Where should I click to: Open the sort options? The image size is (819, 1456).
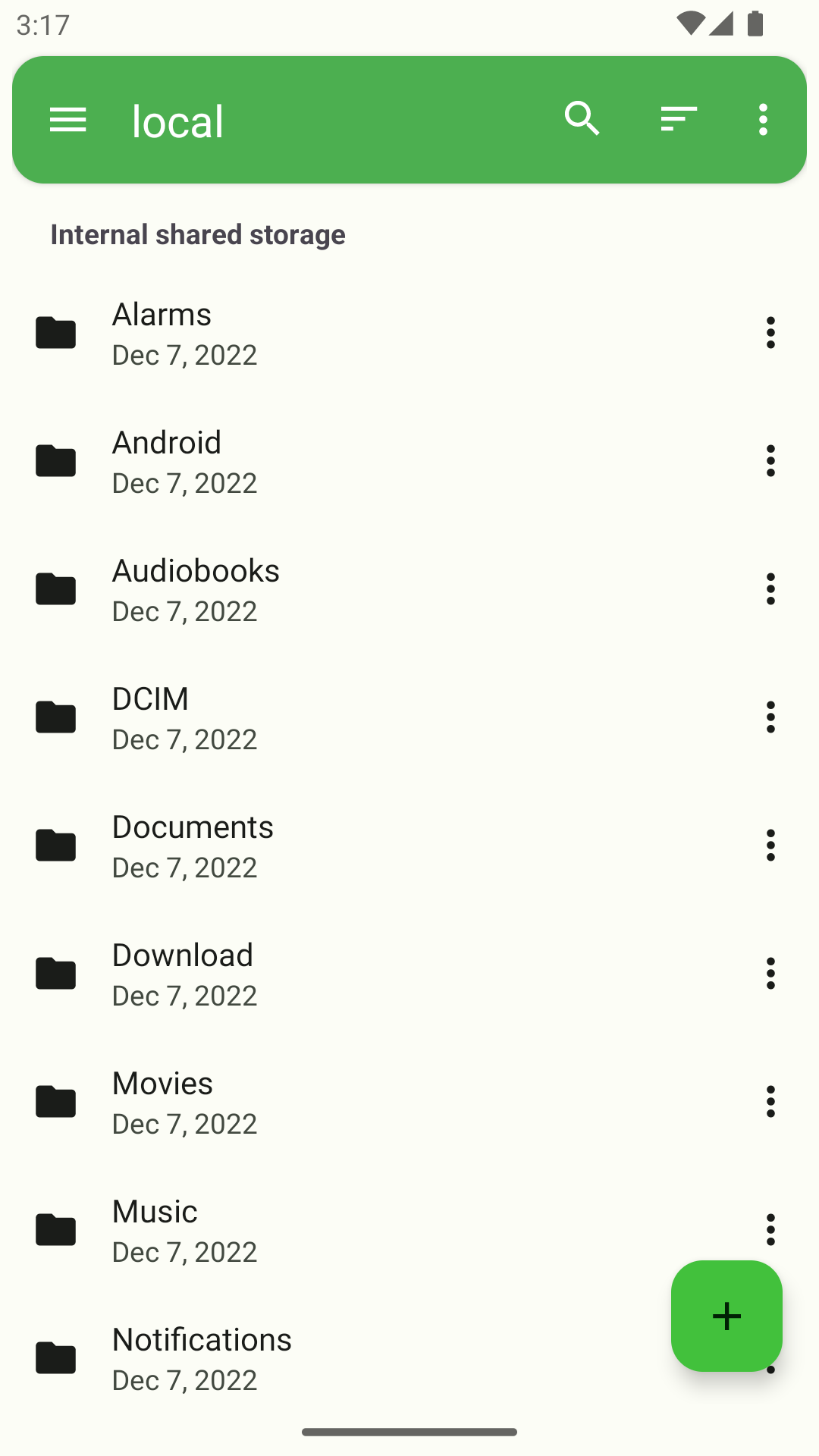[x=678, y=119]
